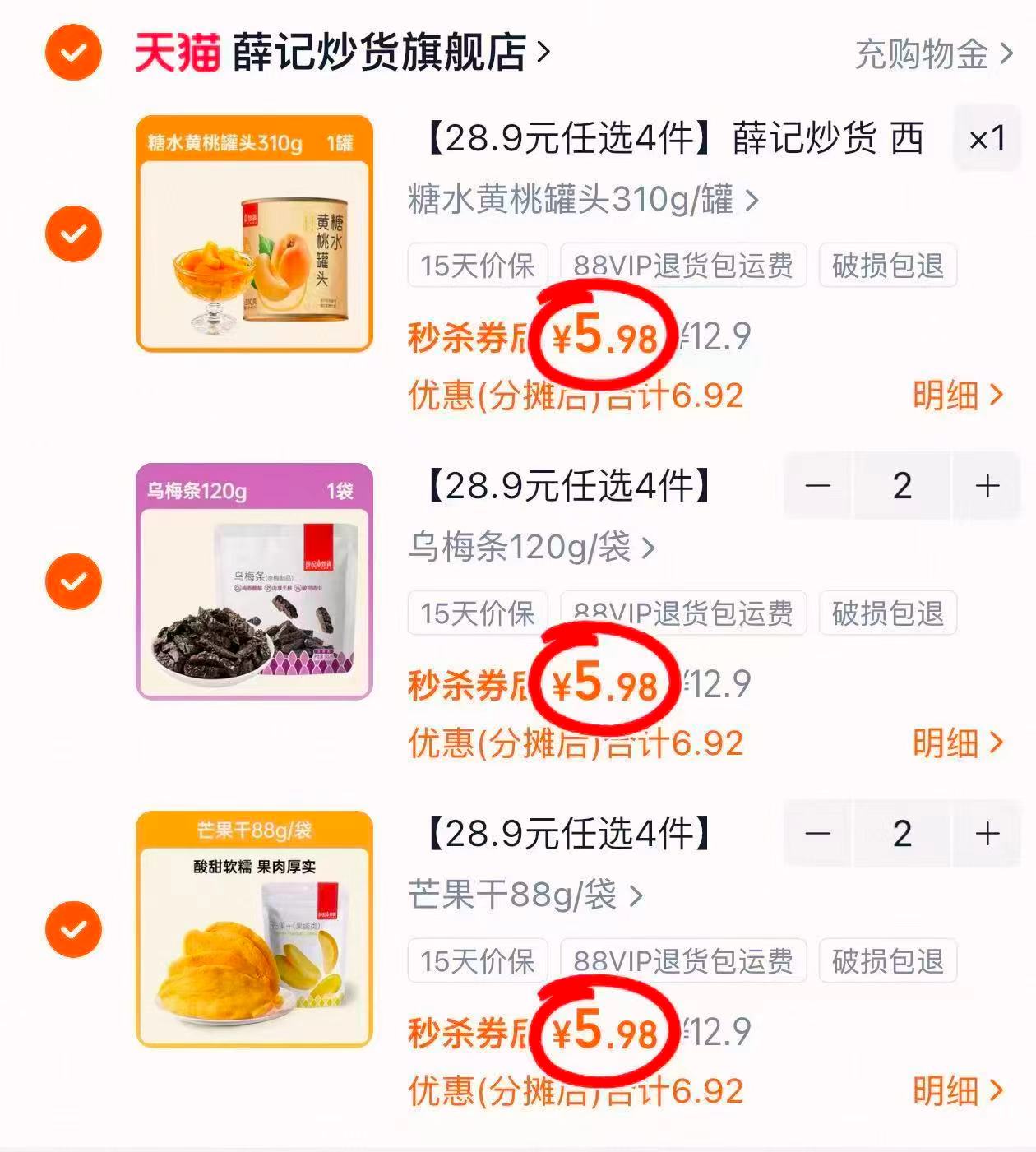The width and height of the screenshot is (1036, 1152).
Task: Uncheck the 乌梅条 item checkbox
Action: click(x=72, y=580)
